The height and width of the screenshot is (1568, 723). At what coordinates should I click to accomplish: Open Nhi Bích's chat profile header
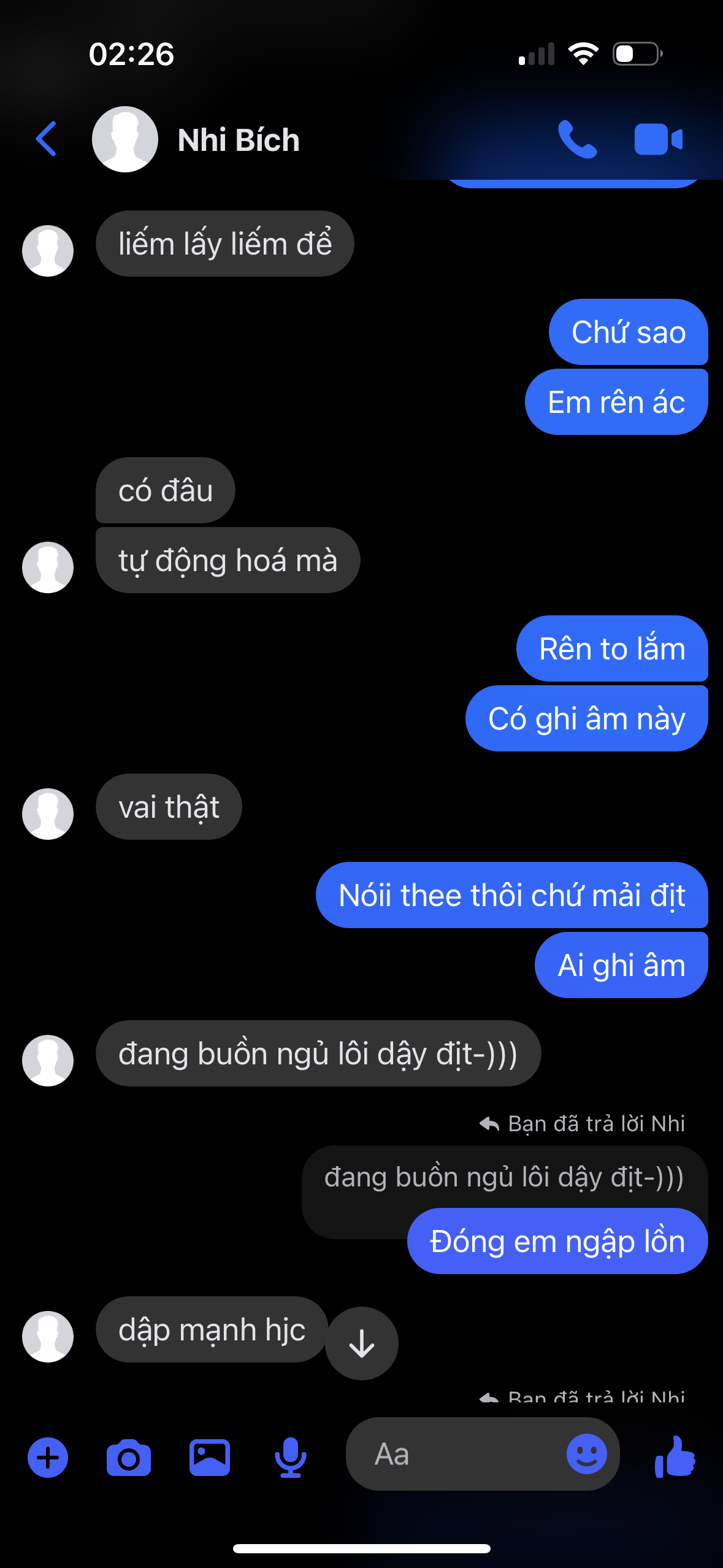[x=238, y=140]
